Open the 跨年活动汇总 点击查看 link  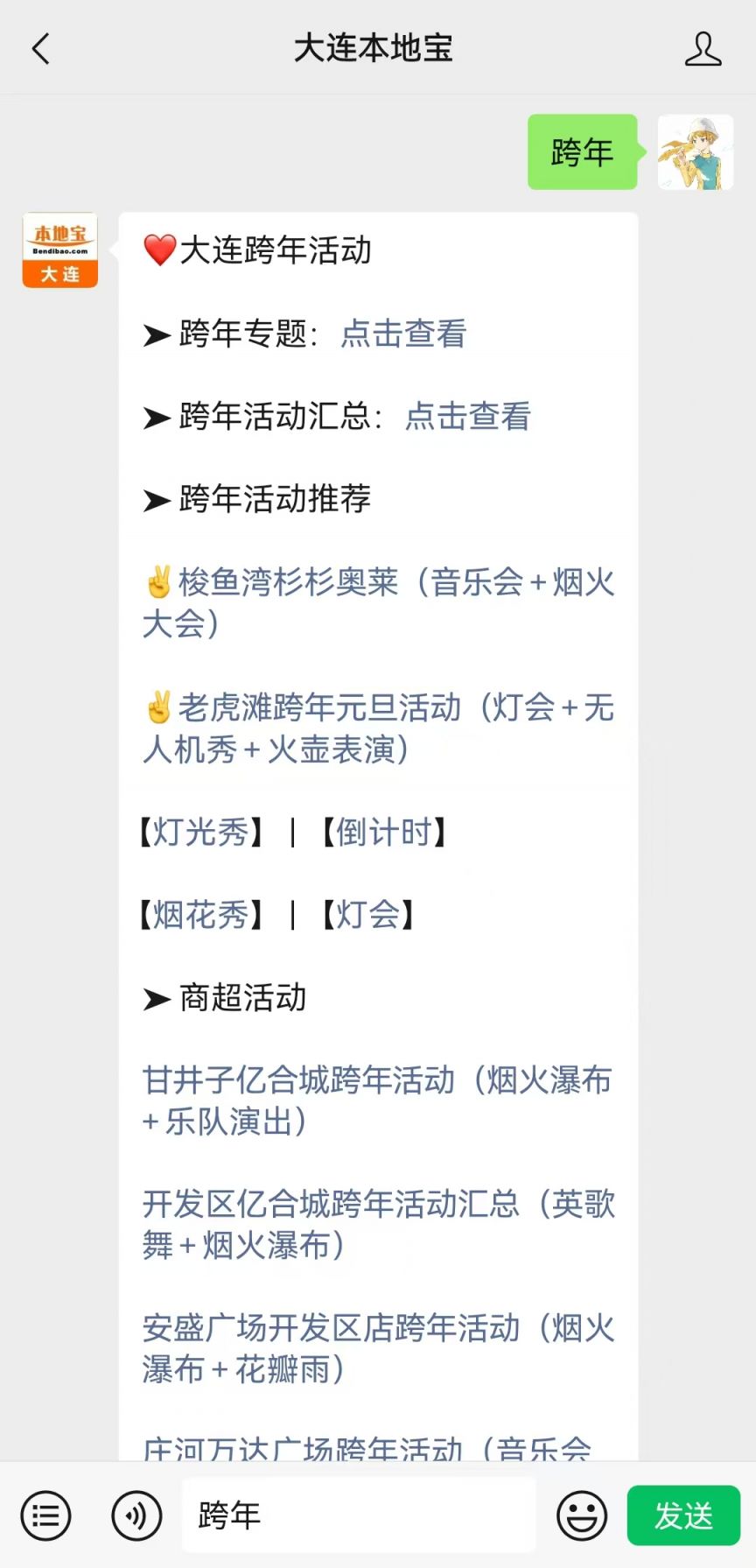pos(468,416)
